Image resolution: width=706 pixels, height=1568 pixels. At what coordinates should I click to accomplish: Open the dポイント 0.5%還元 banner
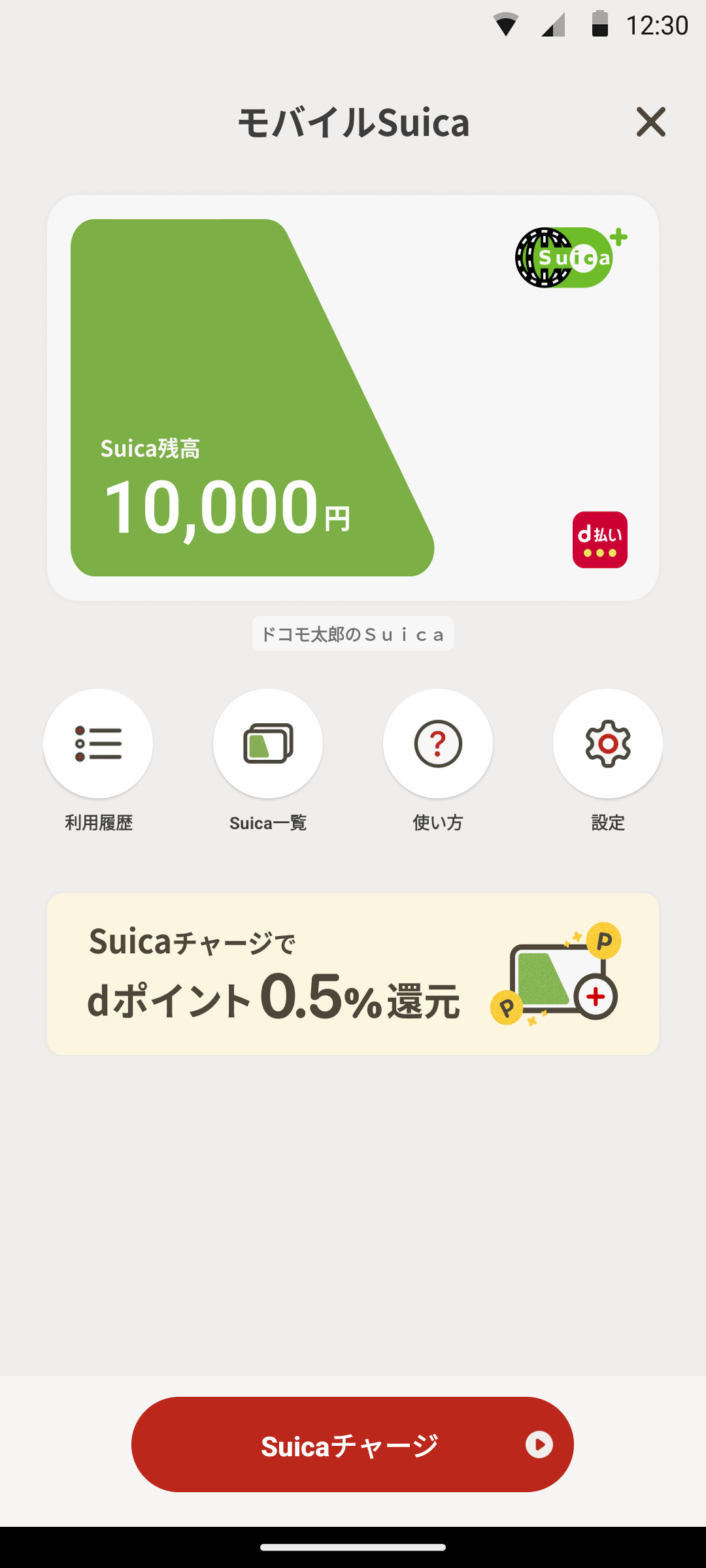353,973
